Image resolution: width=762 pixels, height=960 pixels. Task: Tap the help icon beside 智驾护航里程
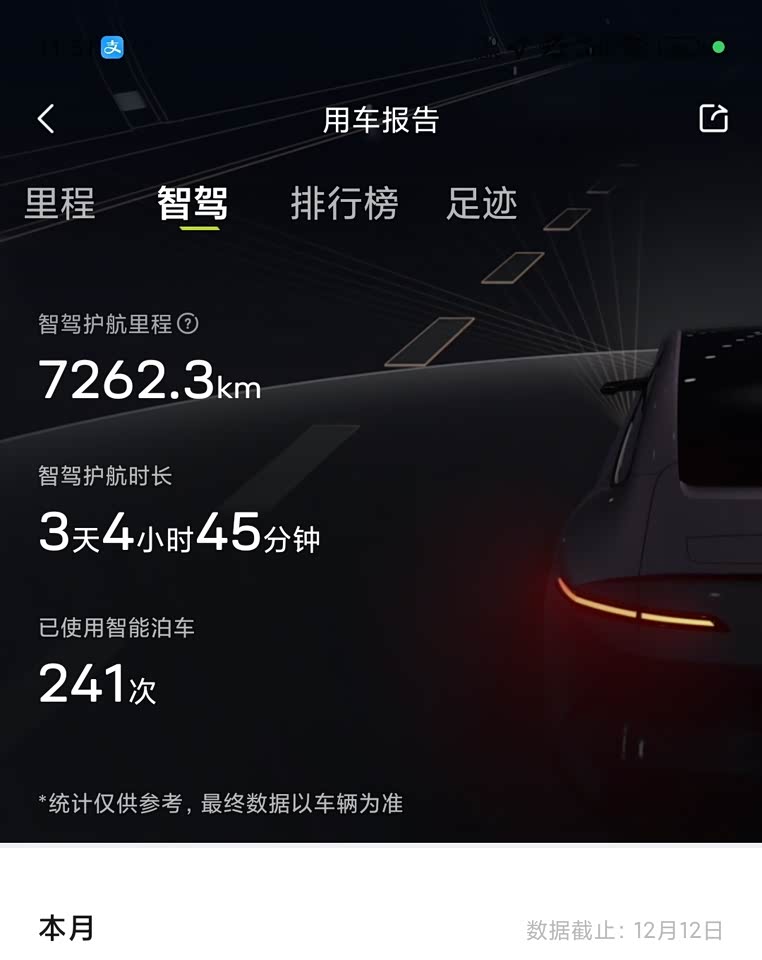[x=188, y=324]
